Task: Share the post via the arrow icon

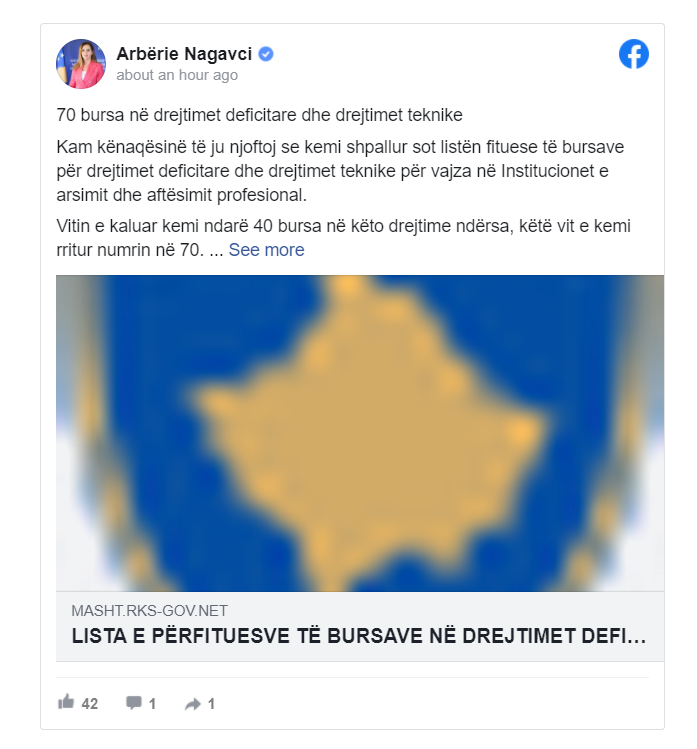Action: [193, 704]
